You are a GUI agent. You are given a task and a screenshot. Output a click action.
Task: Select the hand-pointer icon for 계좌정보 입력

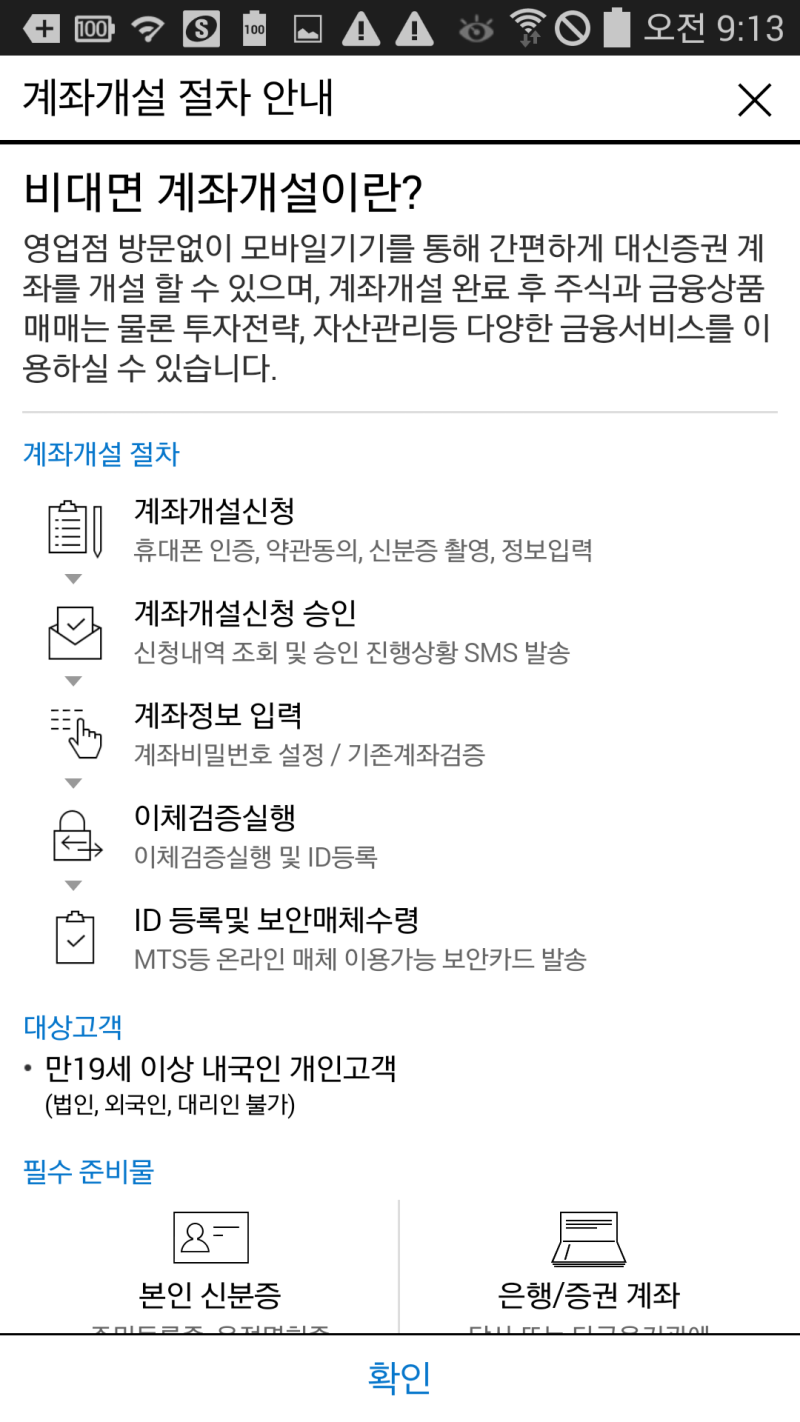(x=74, y=734)
